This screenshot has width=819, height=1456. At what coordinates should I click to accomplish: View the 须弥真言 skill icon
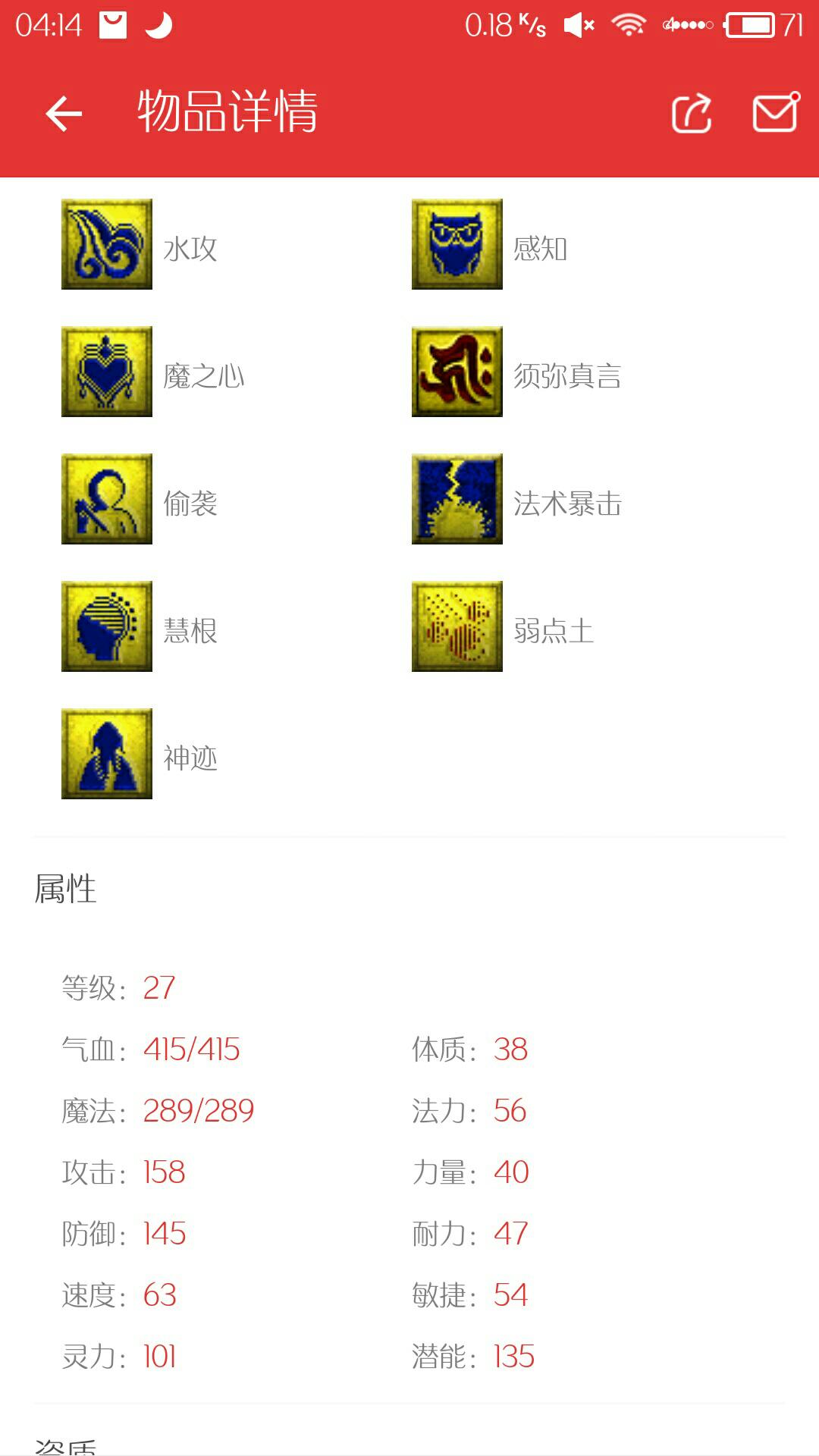coord(457,372)
